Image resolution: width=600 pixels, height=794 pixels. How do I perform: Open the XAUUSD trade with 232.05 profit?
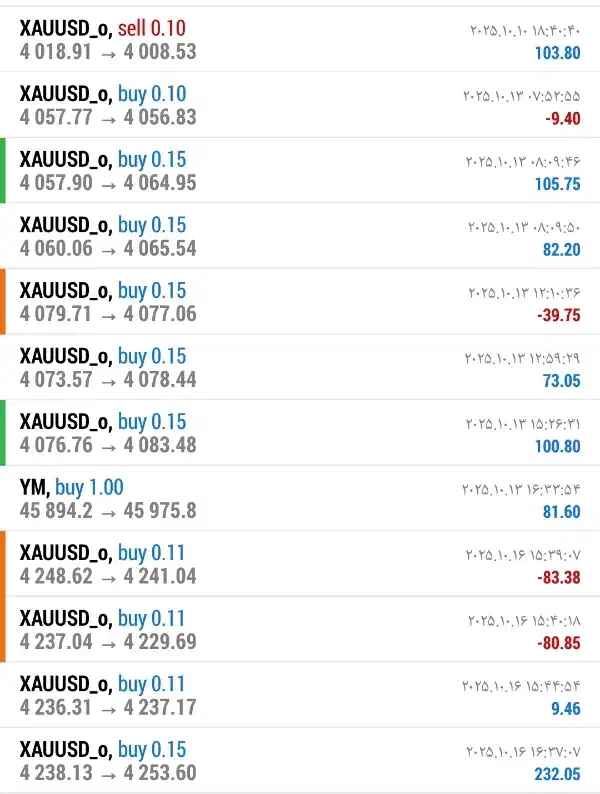[x=300, y=760]
